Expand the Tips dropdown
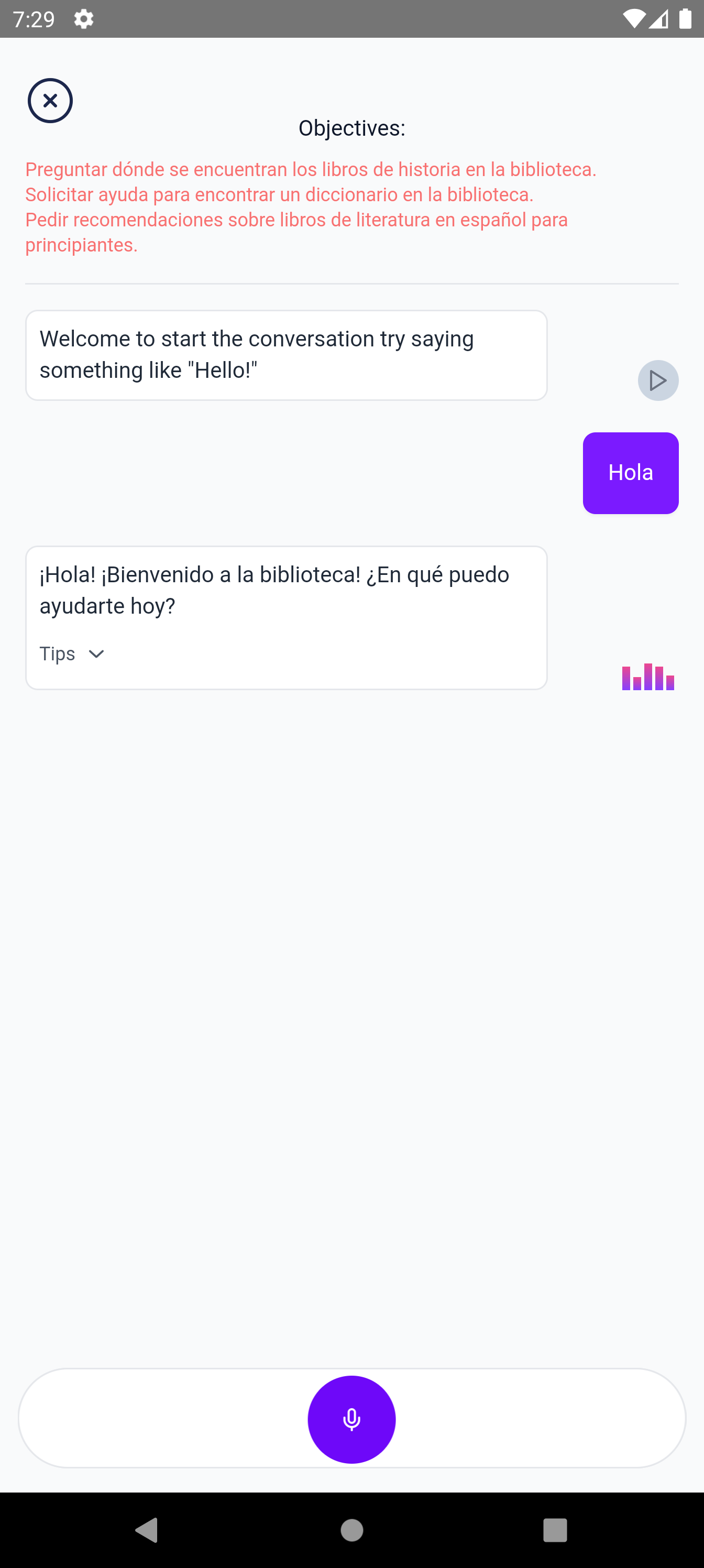The image size is (704, 1568). tap(72, 654)
